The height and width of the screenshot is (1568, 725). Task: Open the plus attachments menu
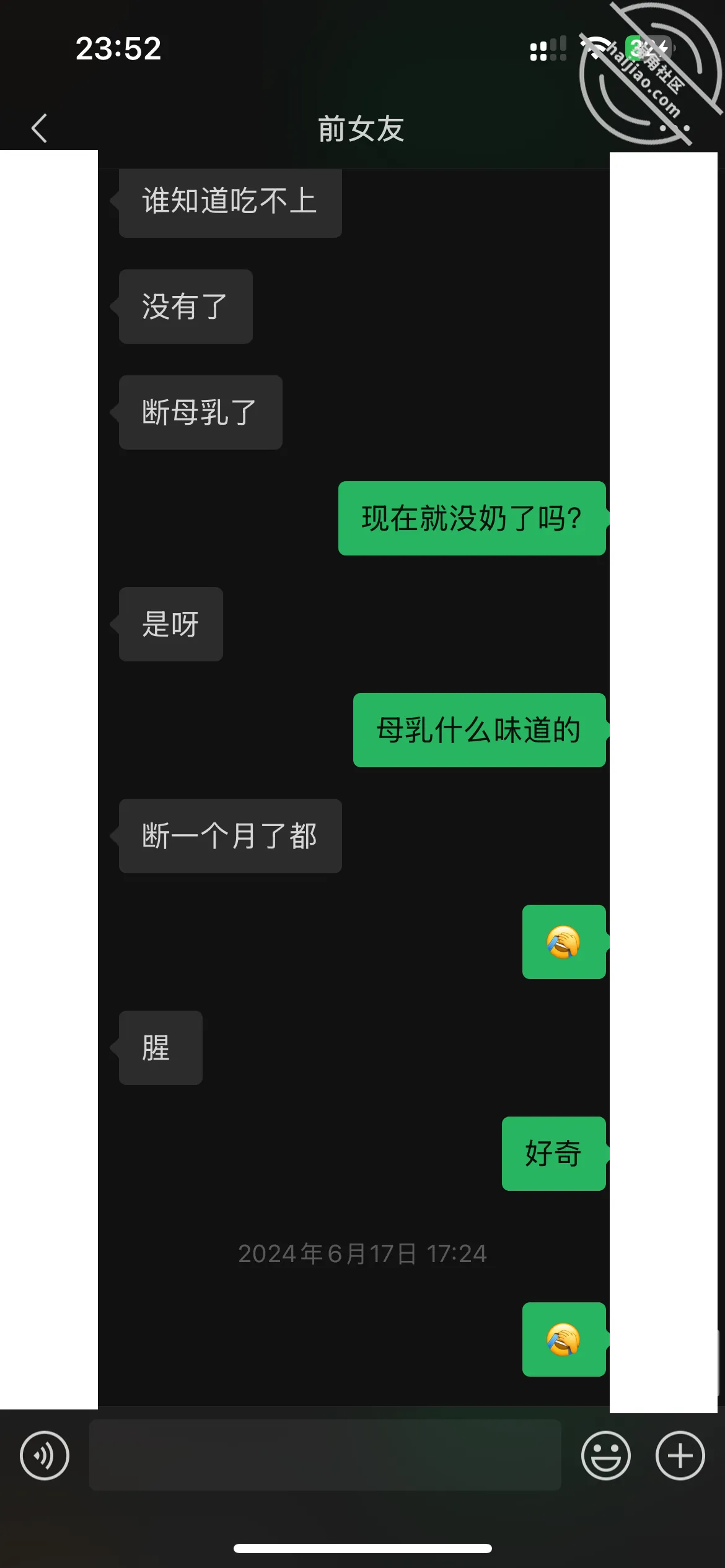pyautogui.click(x=680, y=1455)
